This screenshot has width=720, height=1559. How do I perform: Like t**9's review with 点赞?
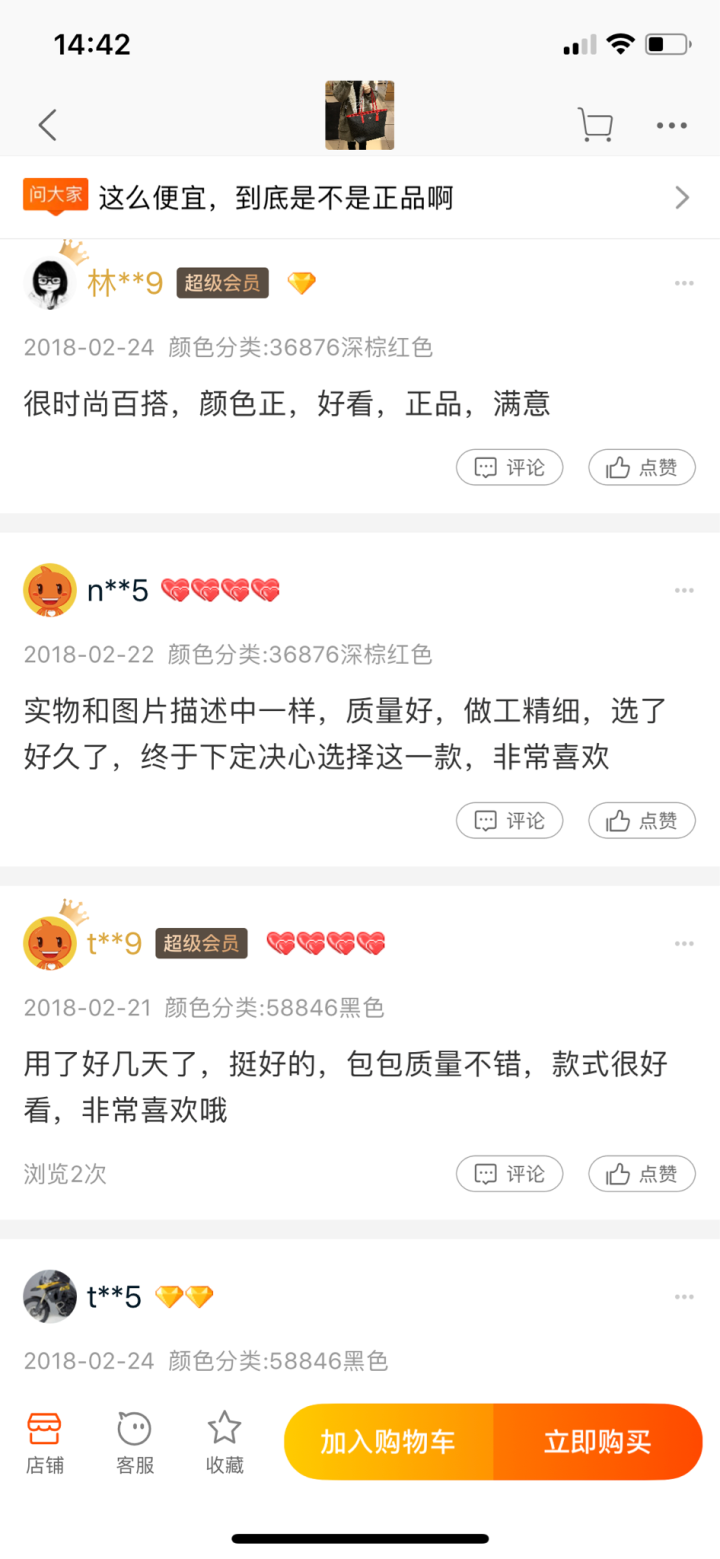642,1173
